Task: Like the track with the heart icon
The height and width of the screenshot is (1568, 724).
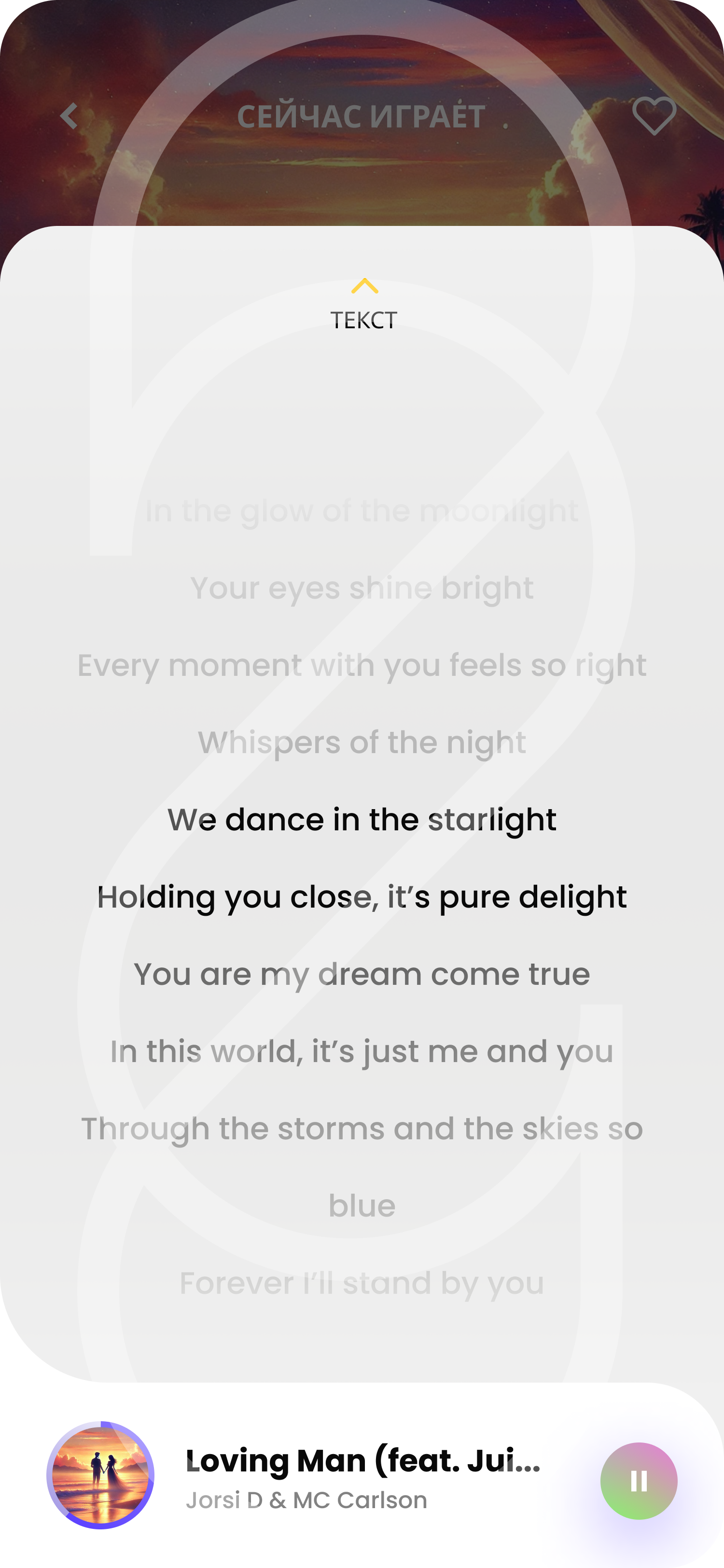Action: click(654, 116)
